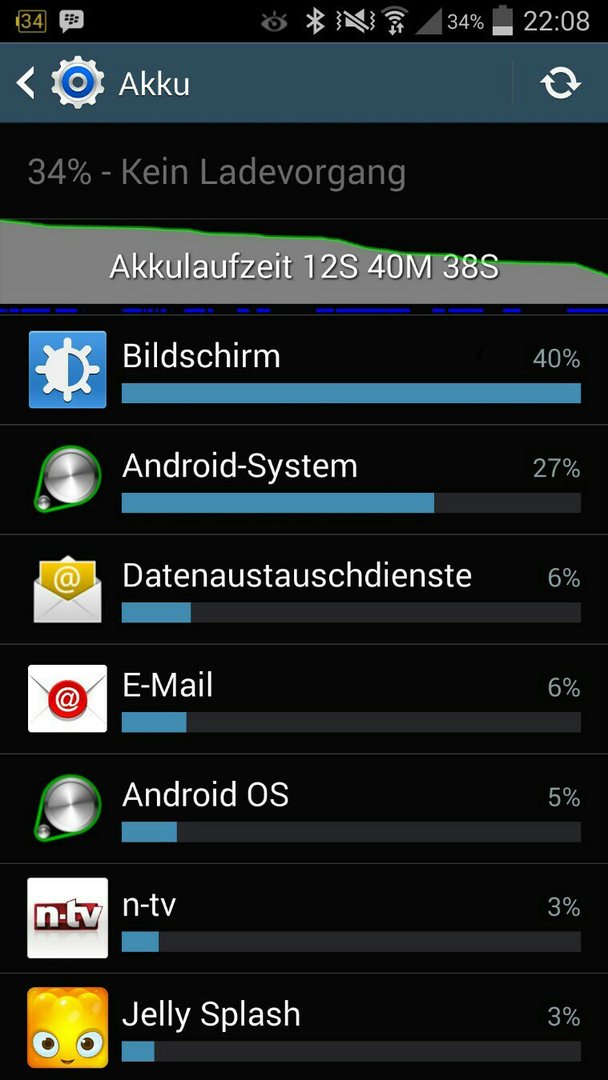
Task: Show n-tv battery usage details
Action: (304, 920)
